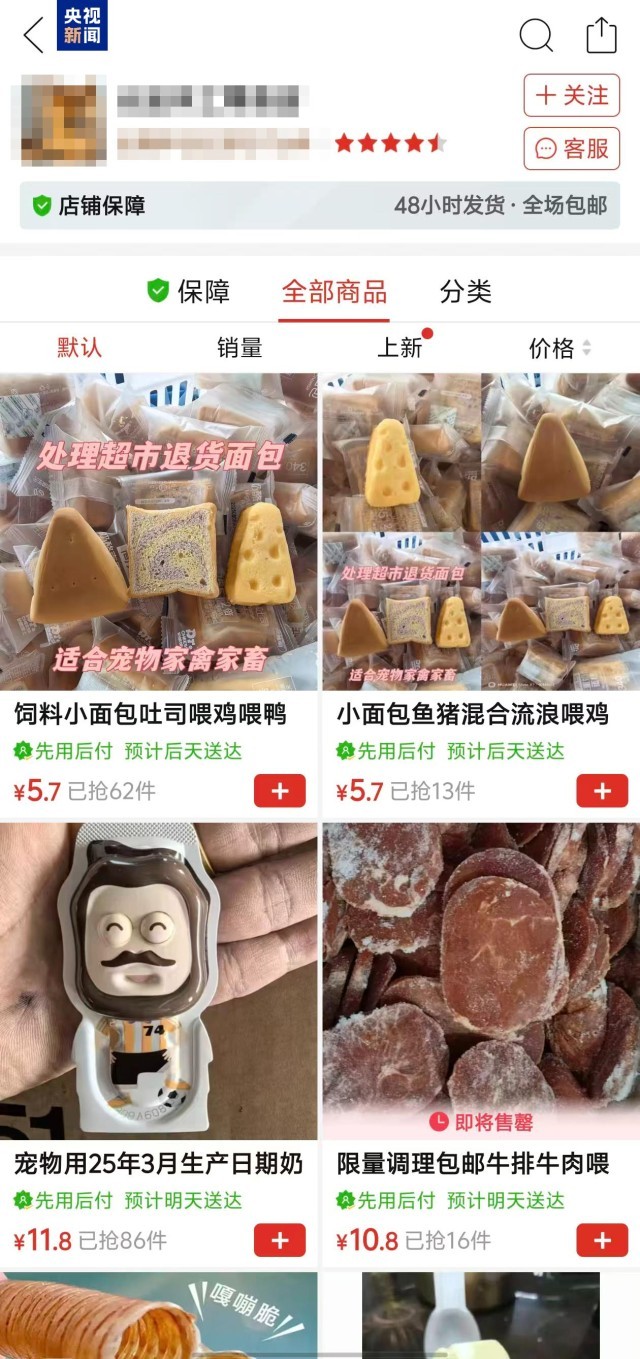Screen dimensions: 640x1359
Task: View the 限量调理包邮牛排牛肉喂 product
Action: (x=481, y=982)
